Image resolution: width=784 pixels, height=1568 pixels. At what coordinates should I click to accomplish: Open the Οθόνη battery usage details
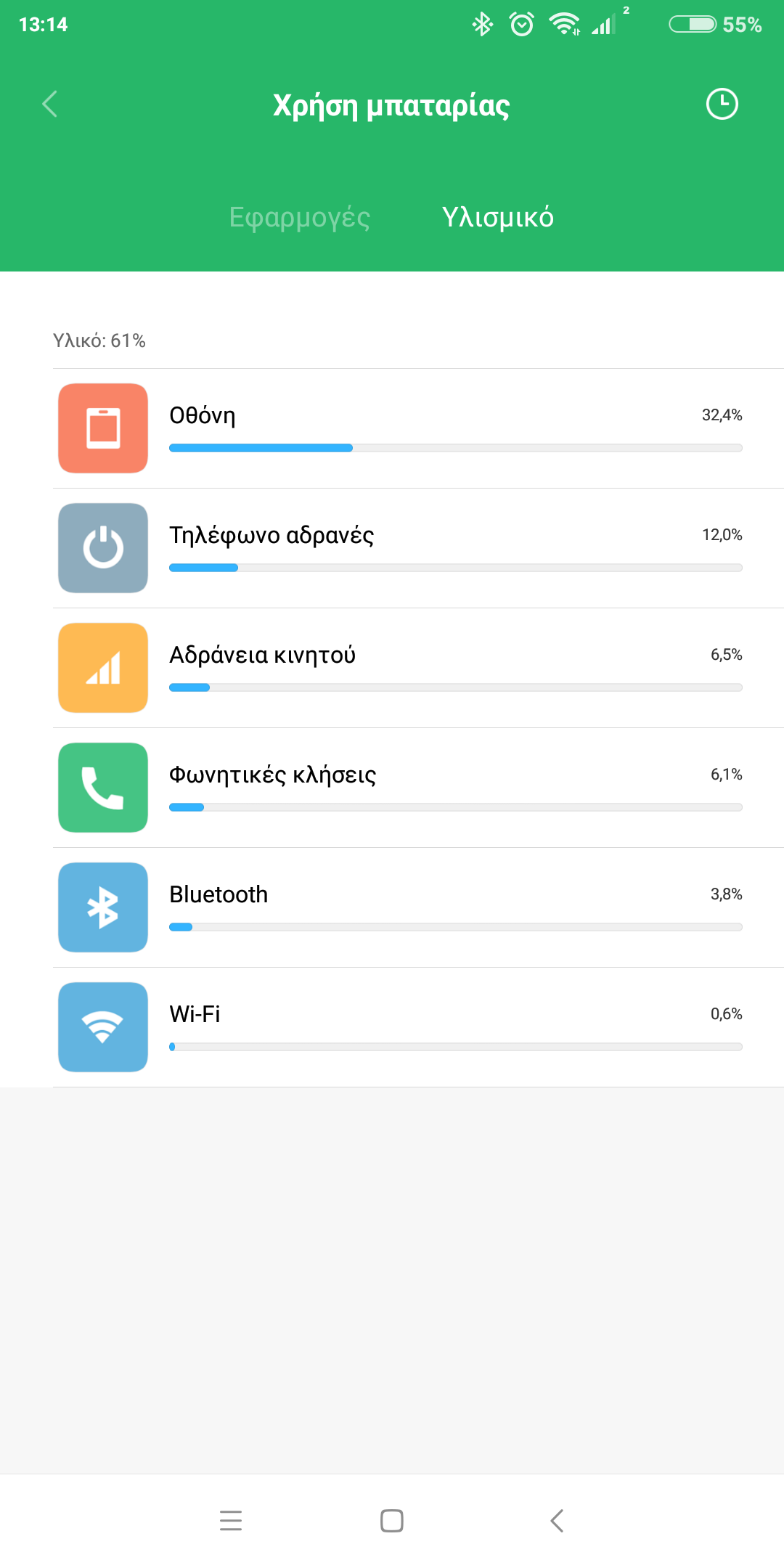(x=418, y=428)
